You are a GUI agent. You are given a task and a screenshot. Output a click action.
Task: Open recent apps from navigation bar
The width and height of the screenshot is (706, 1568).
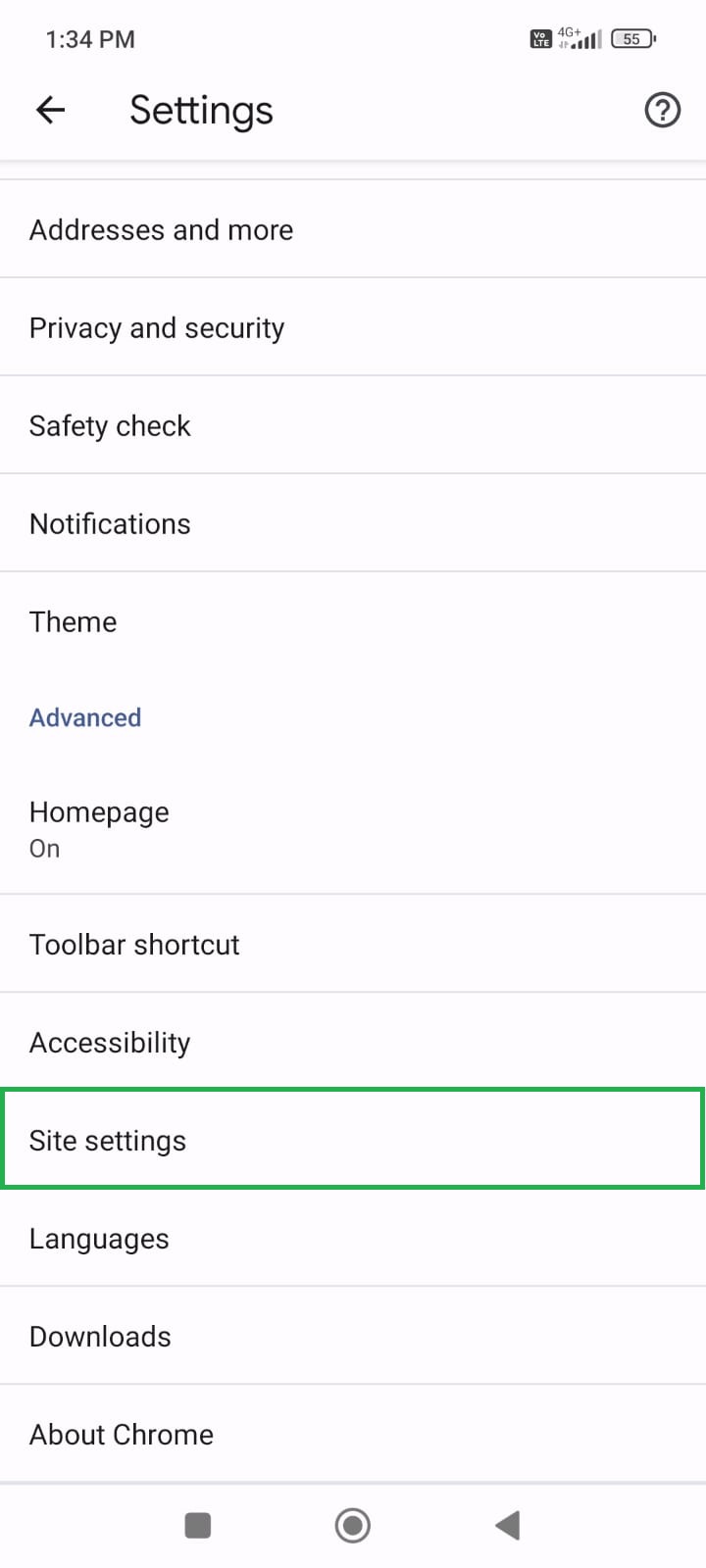pyautogui.click(x=198, y=1525)
